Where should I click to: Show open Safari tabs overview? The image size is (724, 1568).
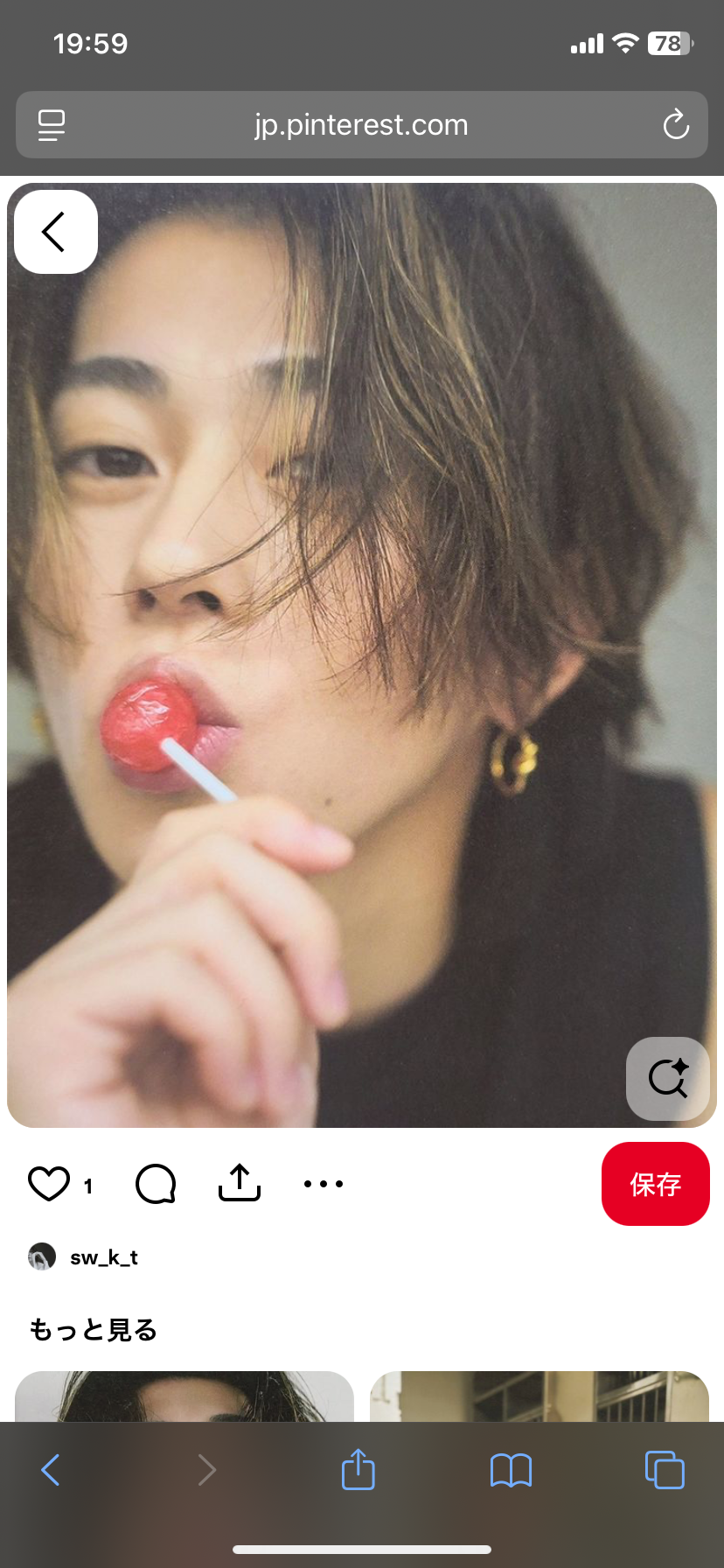pos(665,1470)
